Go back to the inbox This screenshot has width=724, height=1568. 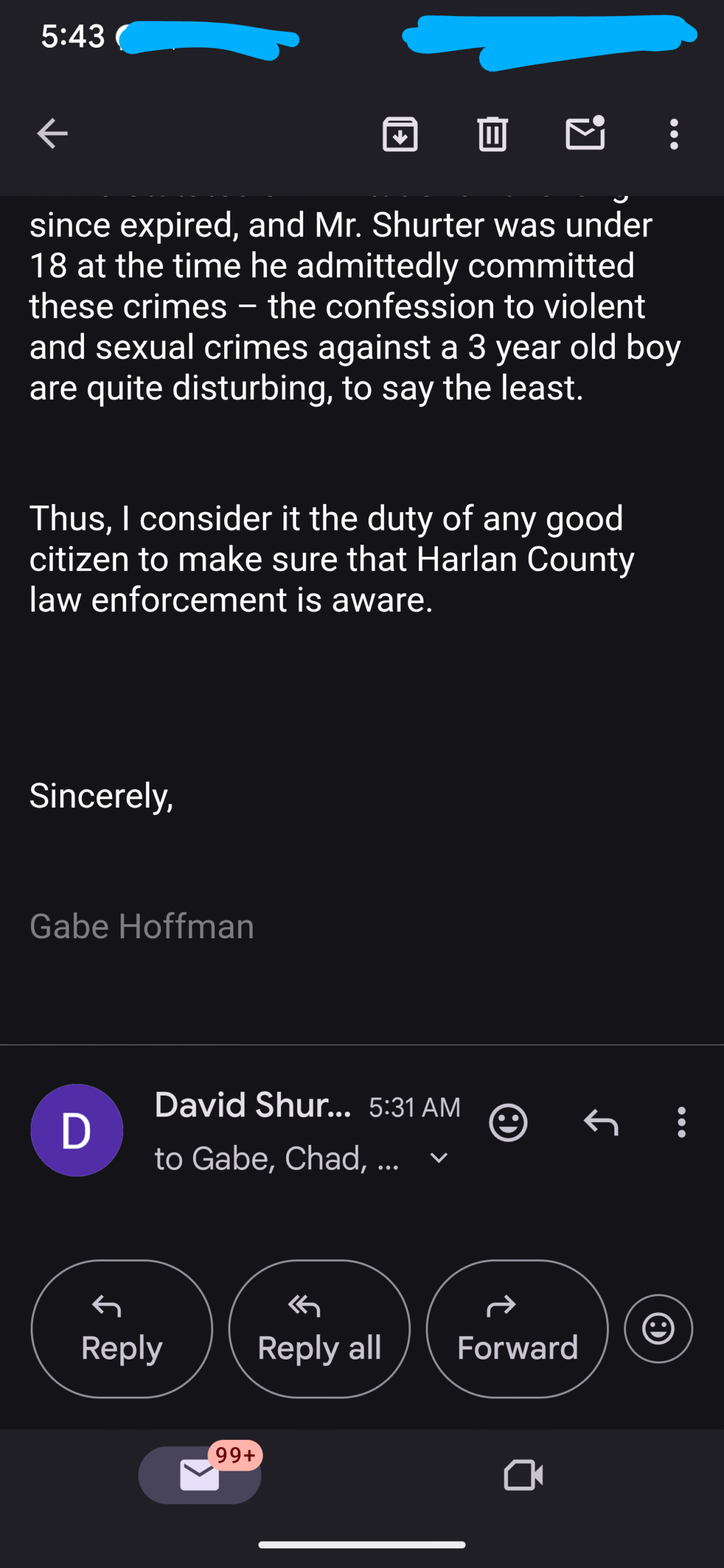coord(52,134)
